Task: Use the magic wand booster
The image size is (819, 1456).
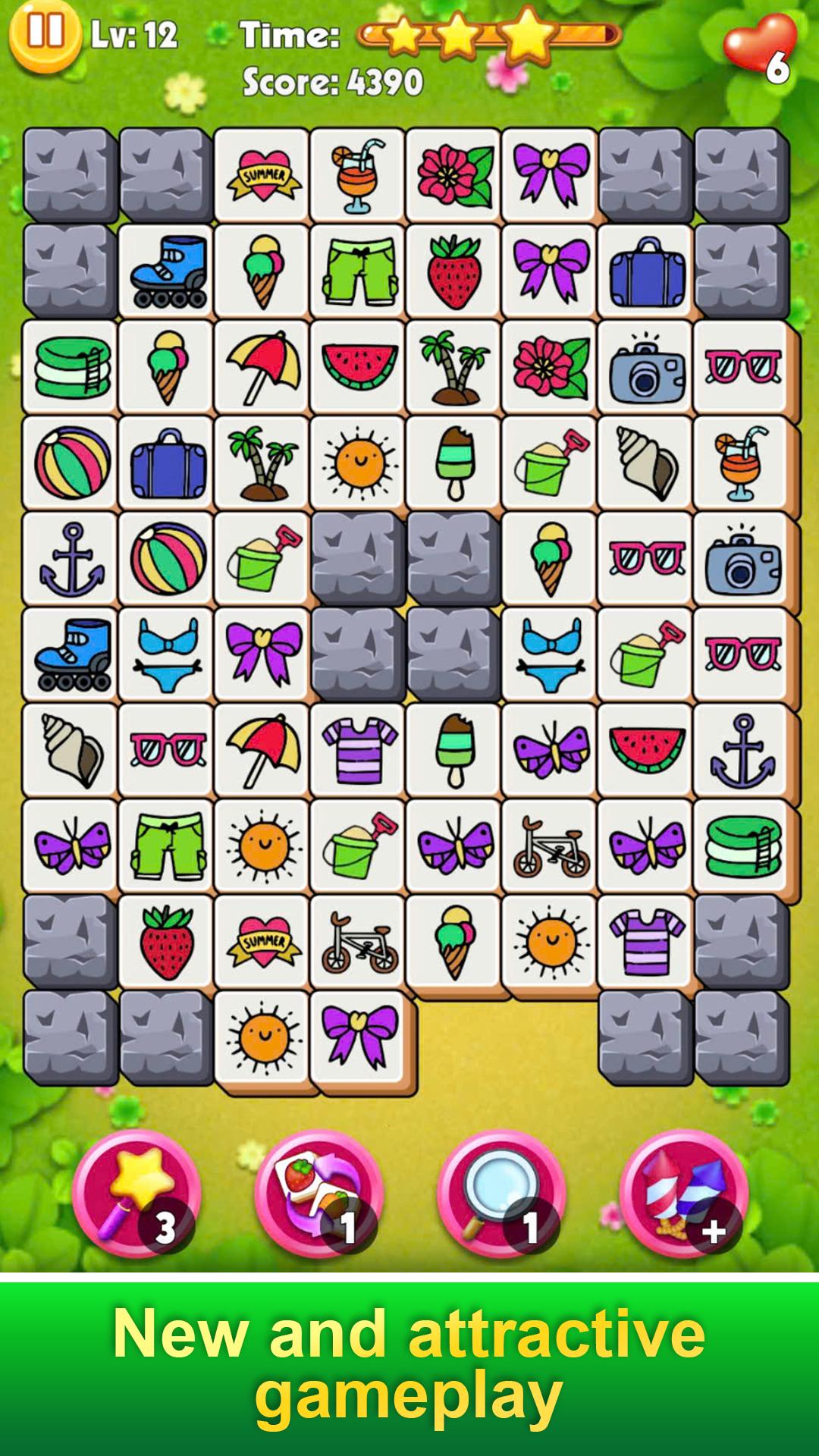Action: click(x=136, y=1193)
